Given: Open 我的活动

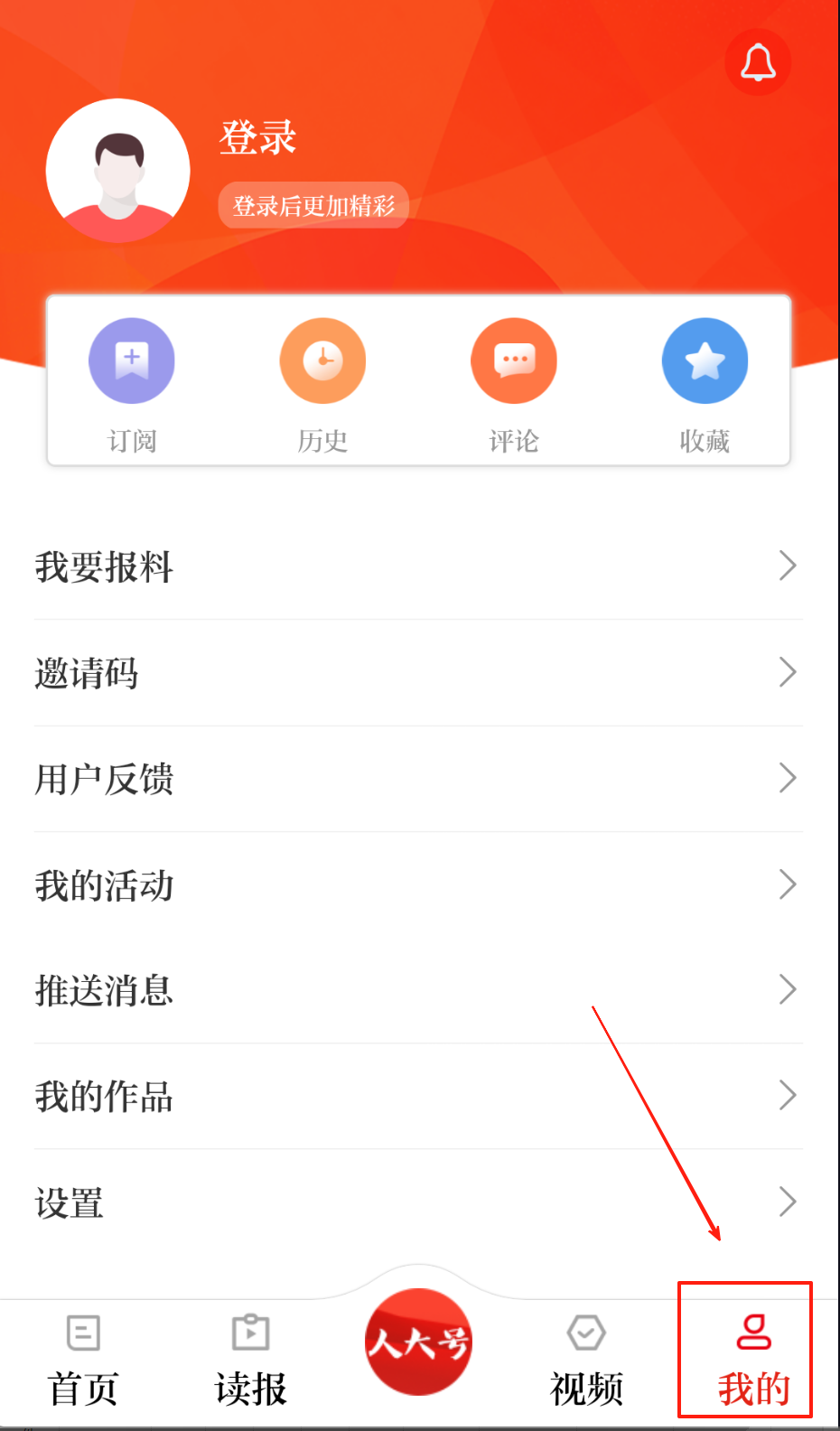Looking at the screenshot, I should click(x=417, y=885).
